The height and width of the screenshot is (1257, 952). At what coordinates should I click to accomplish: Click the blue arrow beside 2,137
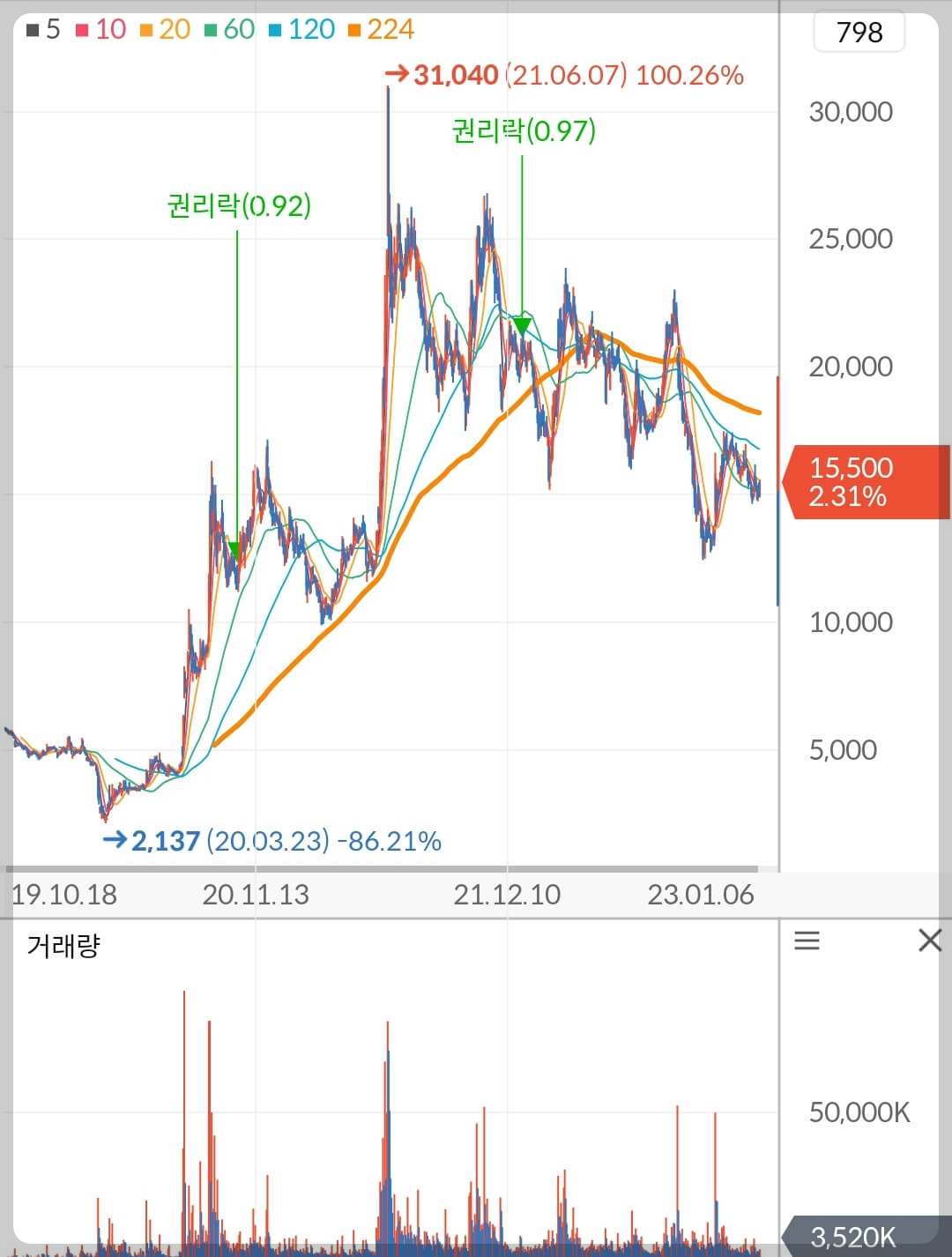(115, 840)
